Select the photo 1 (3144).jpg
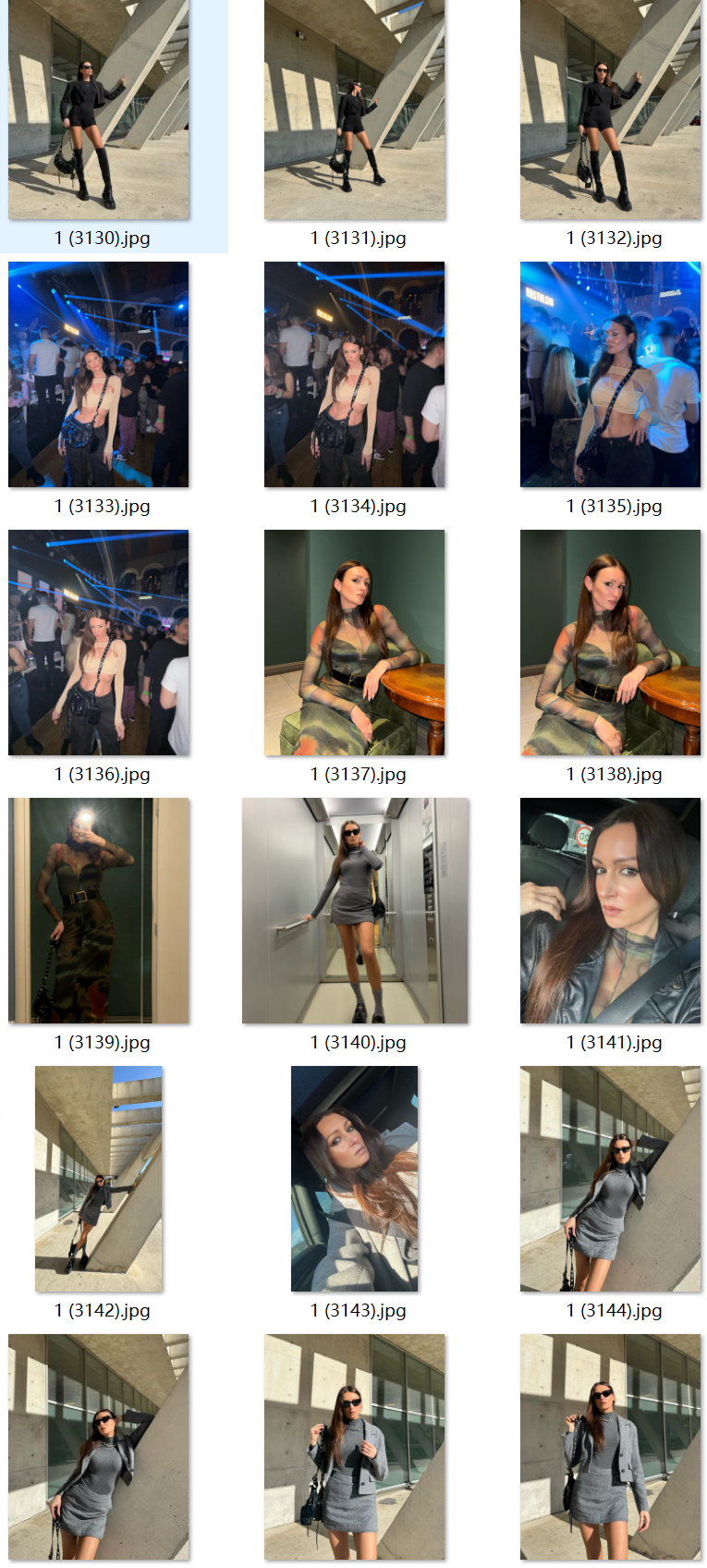707x1568 pixels. (610, 1179)
